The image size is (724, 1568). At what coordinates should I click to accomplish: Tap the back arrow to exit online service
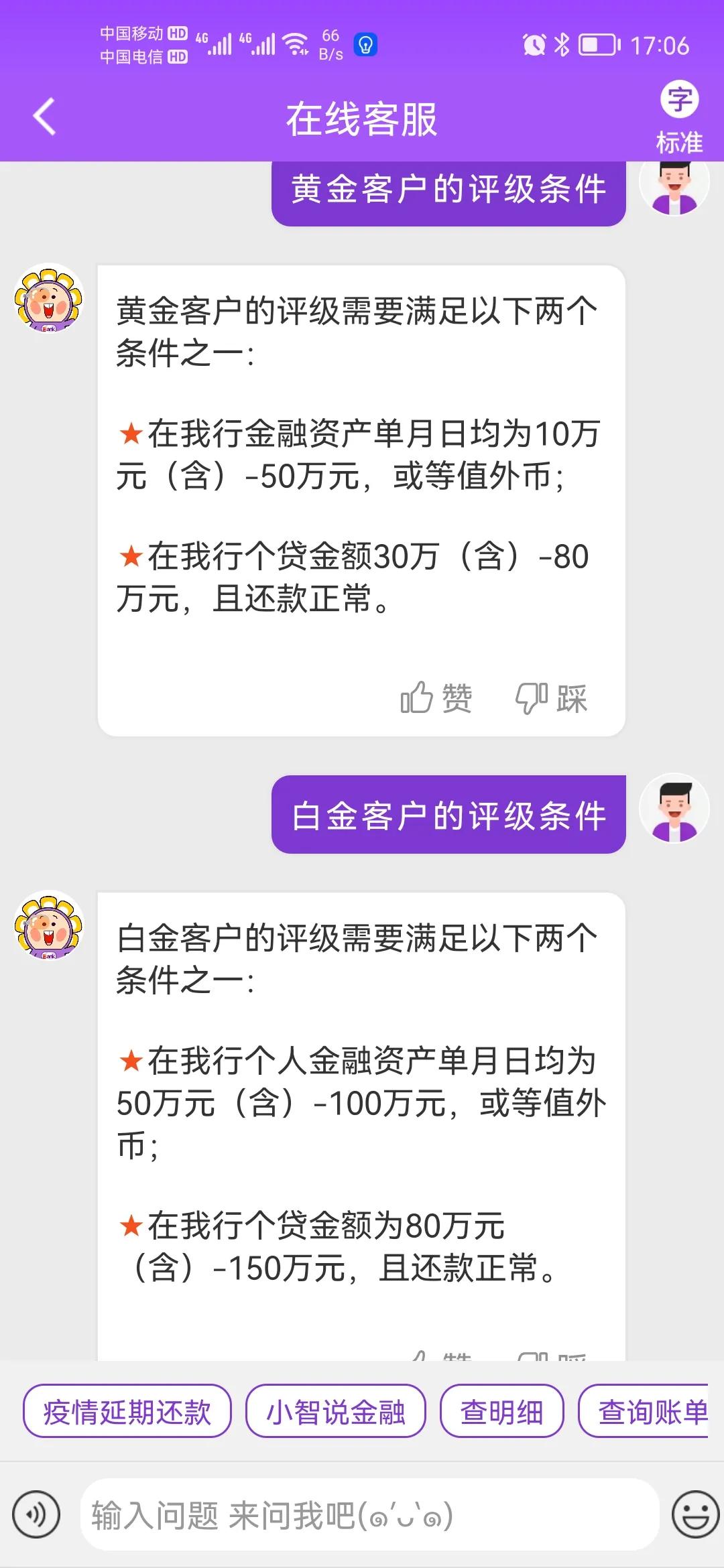coord(43,115)
